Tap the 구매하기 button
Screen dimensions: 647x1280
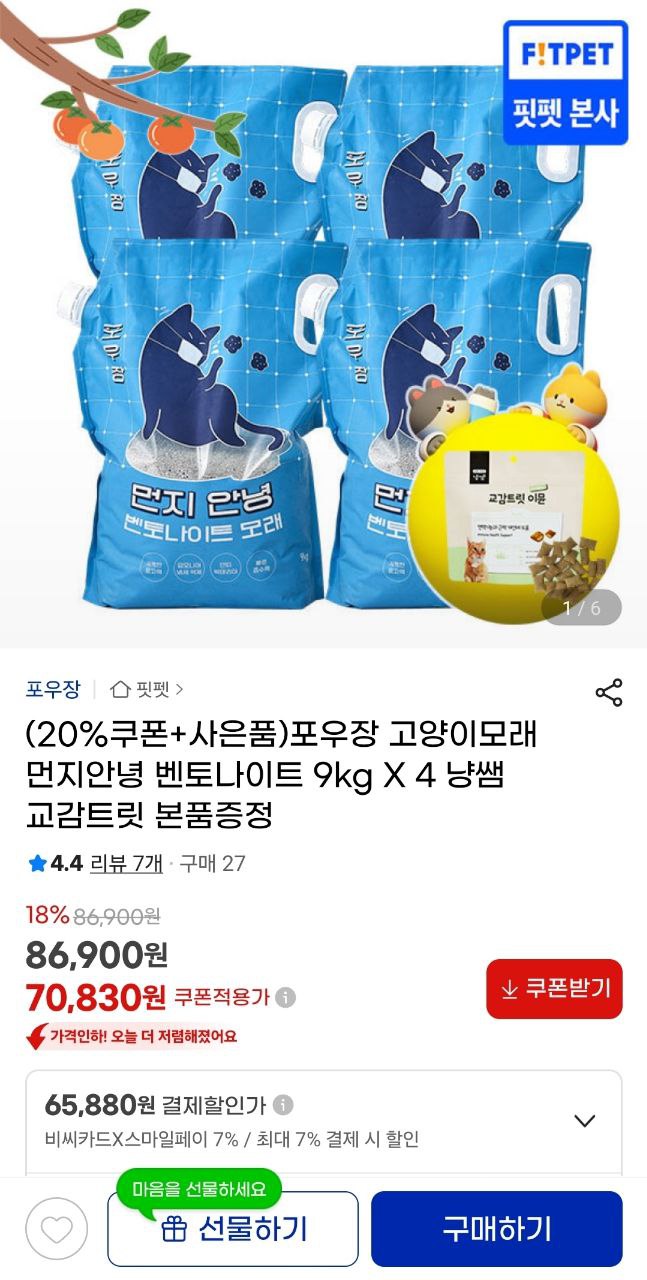coord(496,1229)
